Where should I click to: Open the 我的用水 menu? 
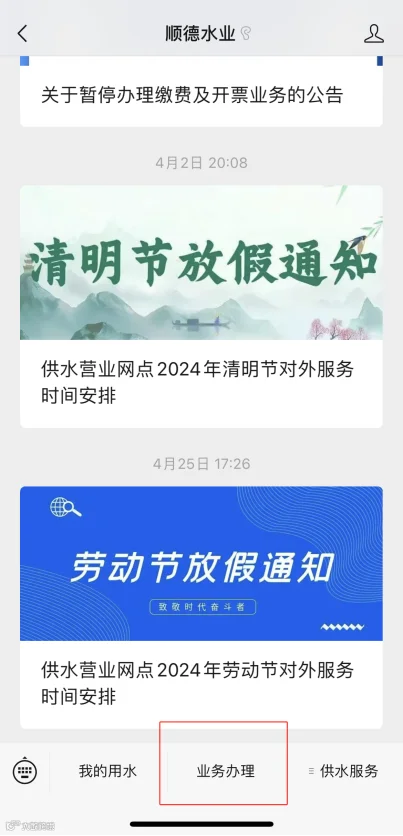click(x=108, y=771)
